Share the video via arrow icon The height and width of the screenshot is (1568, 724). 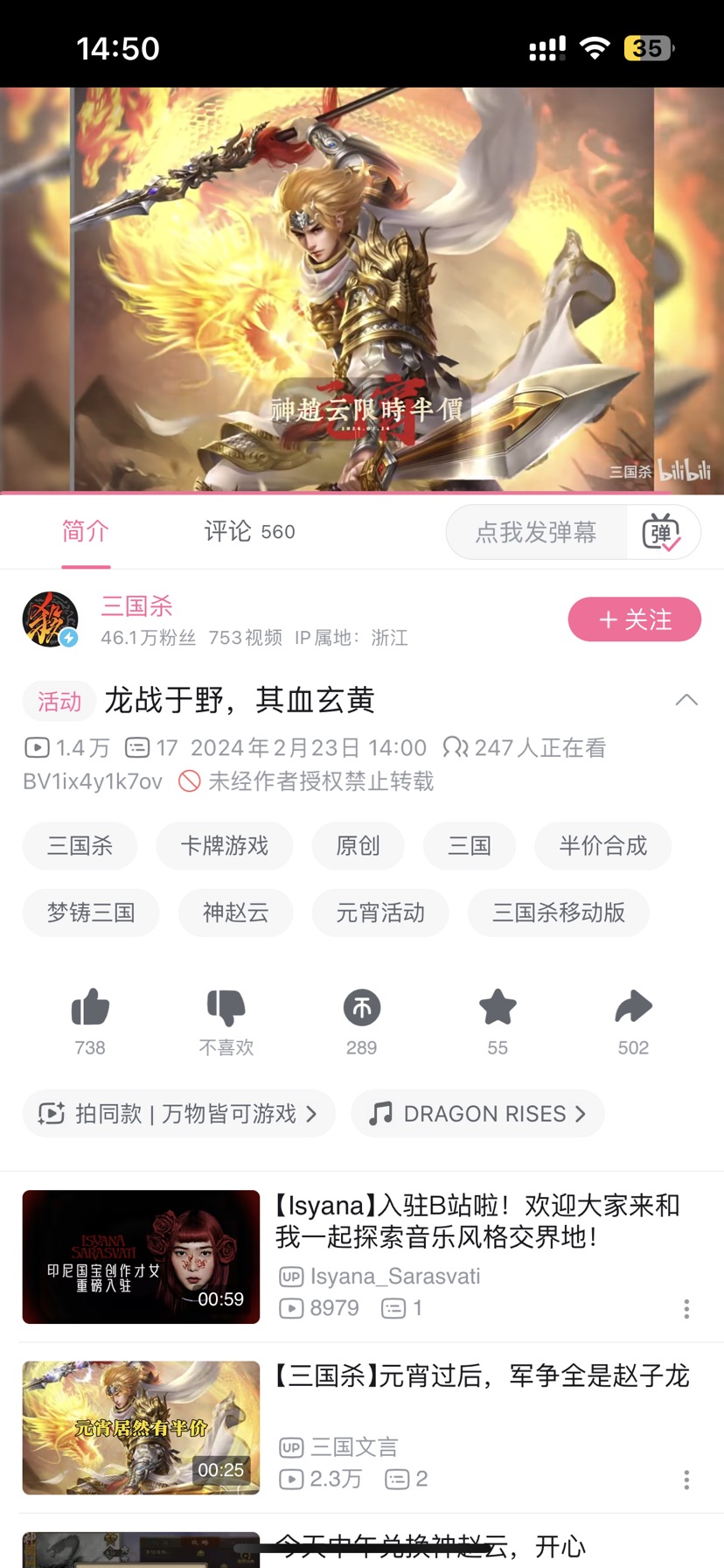pyautogui.click(x=633, y=1008)
